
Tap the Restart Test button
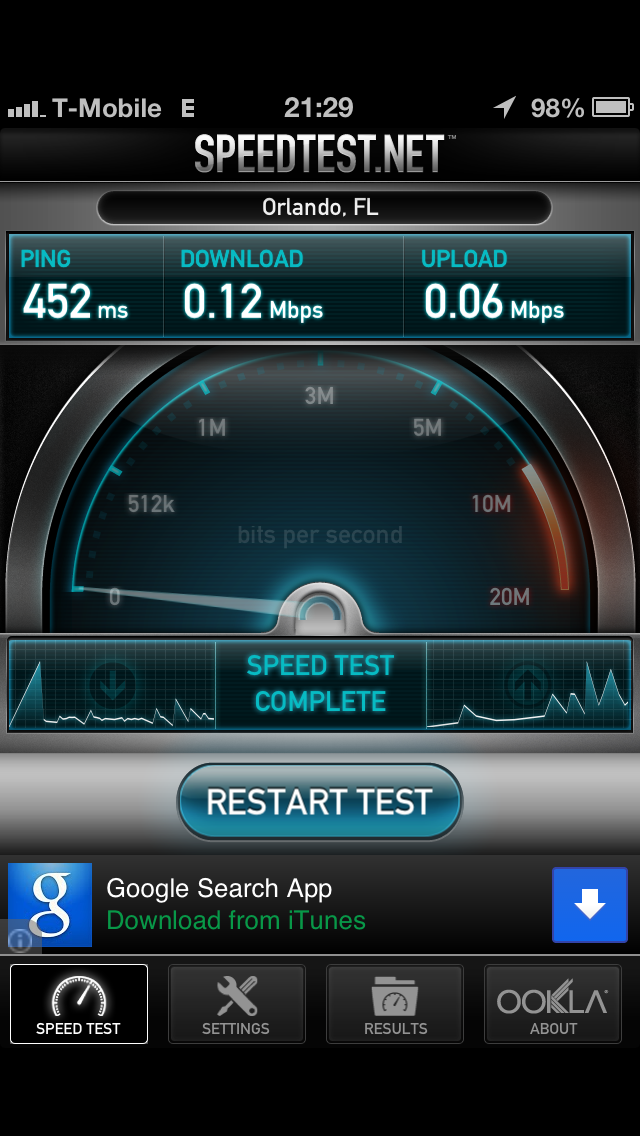[320, 802]
